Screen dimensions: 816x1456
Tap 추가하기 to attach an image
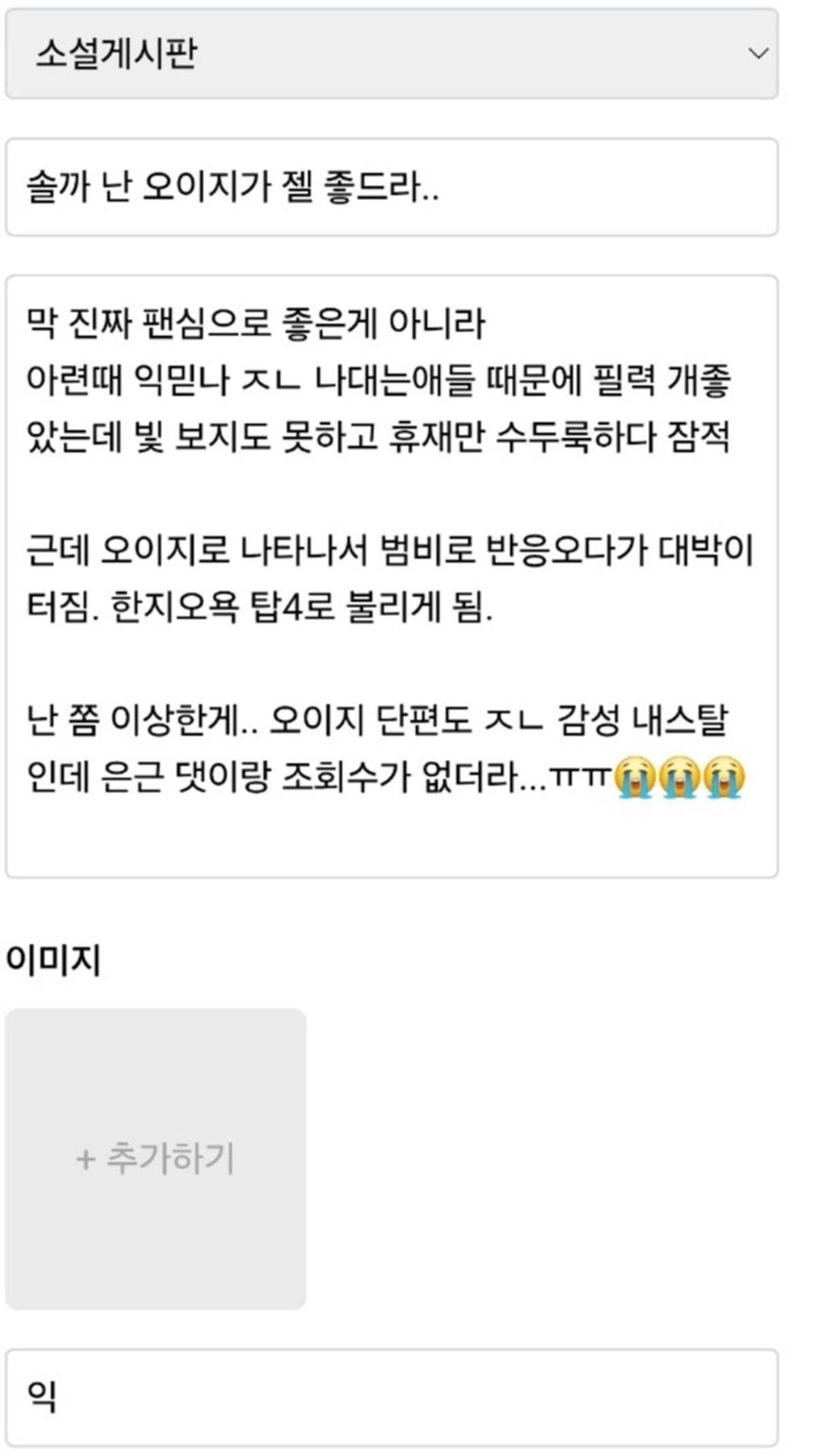pyautogui.click(x=156, y=1159)
